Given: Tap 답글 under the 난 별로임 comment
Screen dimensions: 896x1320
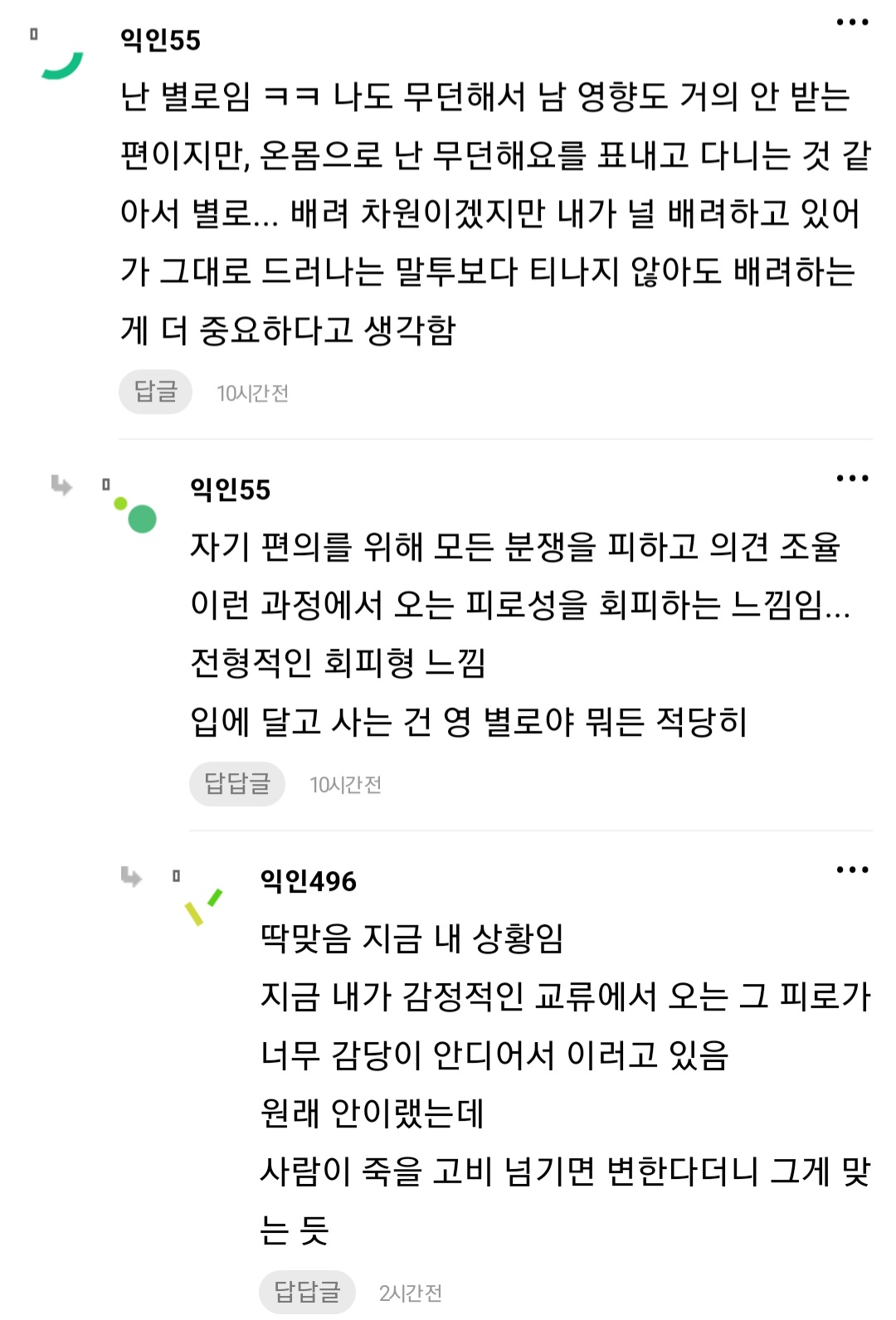Looking at the screenshot, I should click(x=155, y=392).
